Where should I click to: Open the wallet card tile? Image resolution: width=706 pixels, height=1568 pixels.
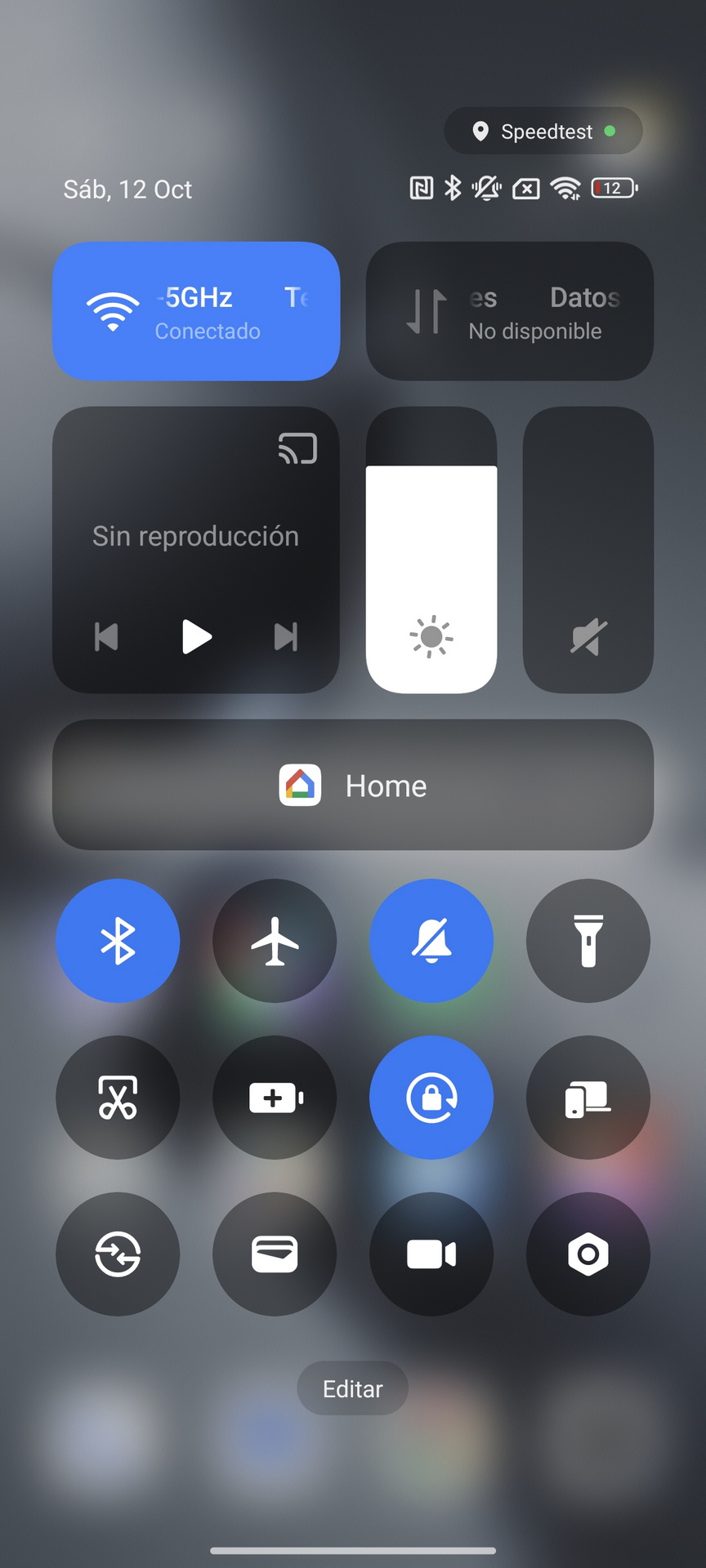tap(275, 1254)
